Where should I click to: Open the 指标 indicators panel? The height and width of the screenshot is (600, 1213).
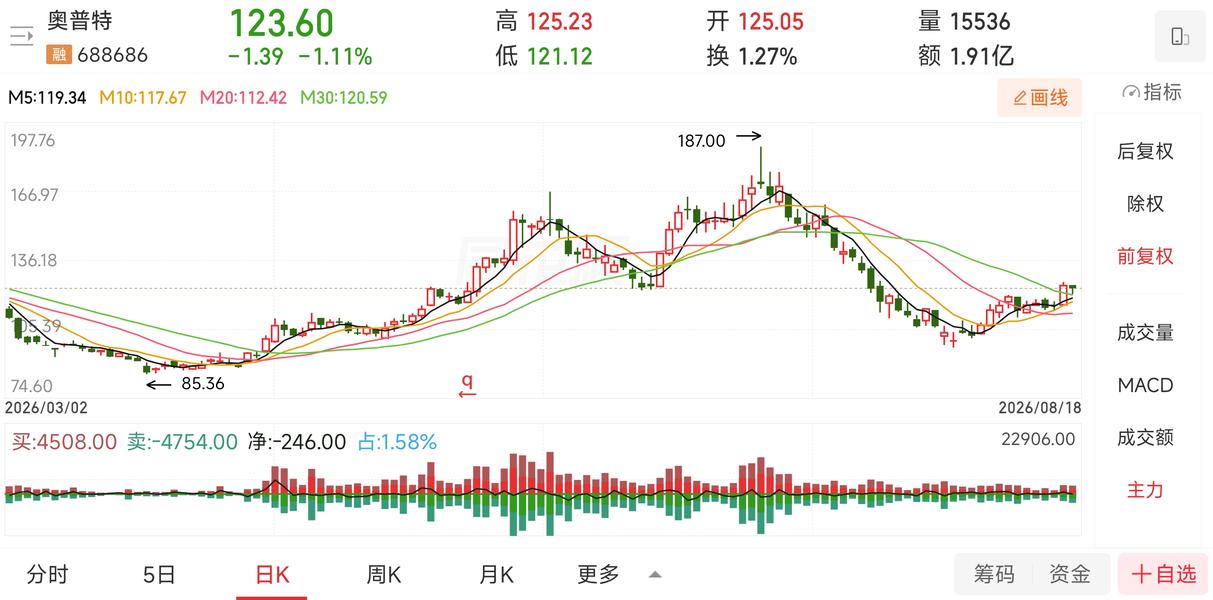pos(1152,92)
